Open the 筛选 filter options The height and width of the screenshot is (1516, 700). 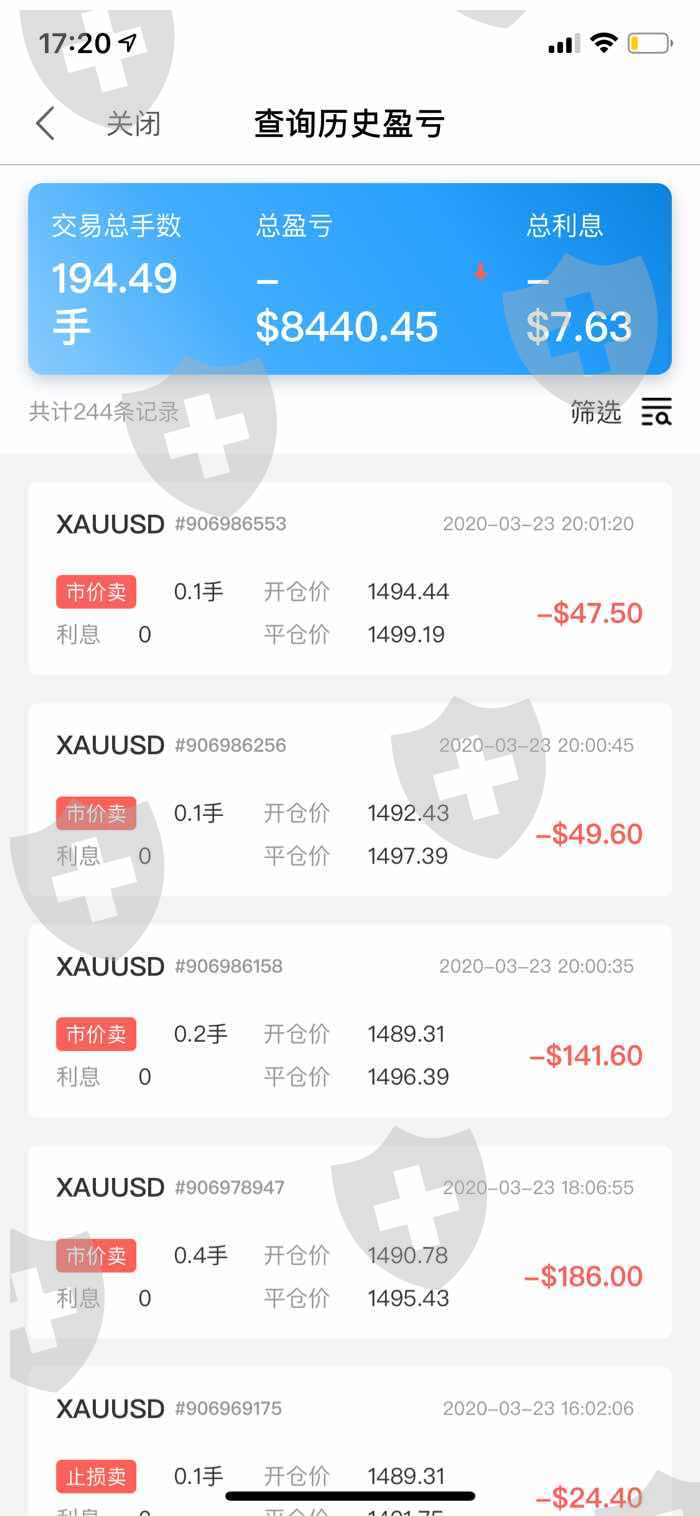pos(621,411)
